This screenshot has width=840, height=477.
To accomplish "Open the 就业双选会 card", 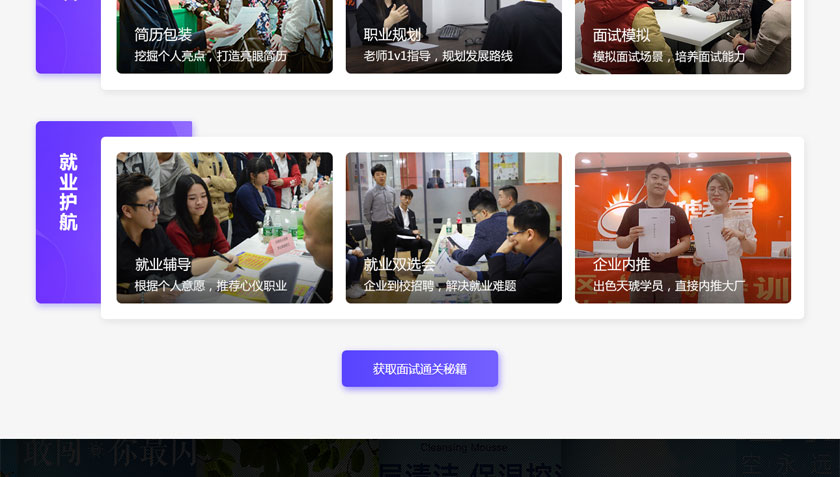I will click(x=453, y=228).
